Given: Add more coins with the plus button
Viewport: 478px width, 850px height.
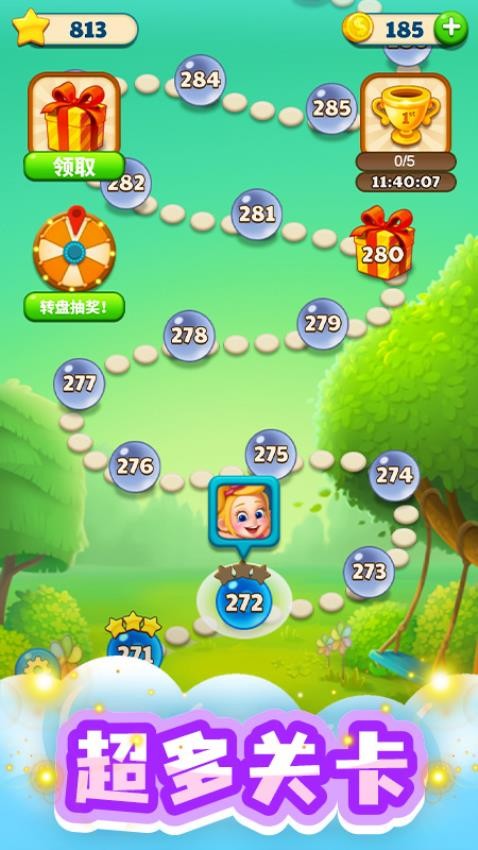Looking at the screenshot, I should tap(451, 29).
